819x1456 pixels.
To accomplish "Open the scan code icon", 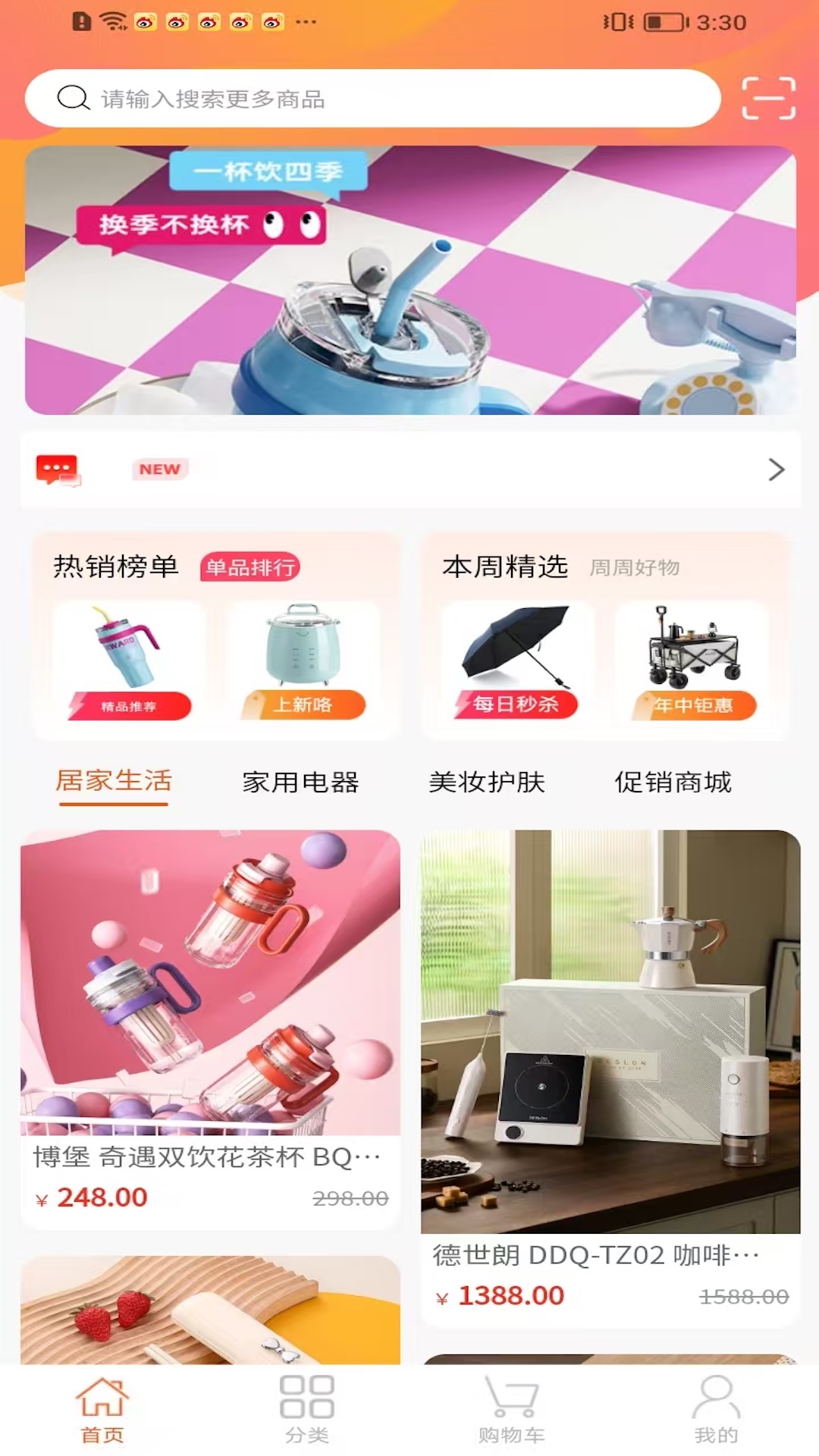I will [x=768, y=99].
